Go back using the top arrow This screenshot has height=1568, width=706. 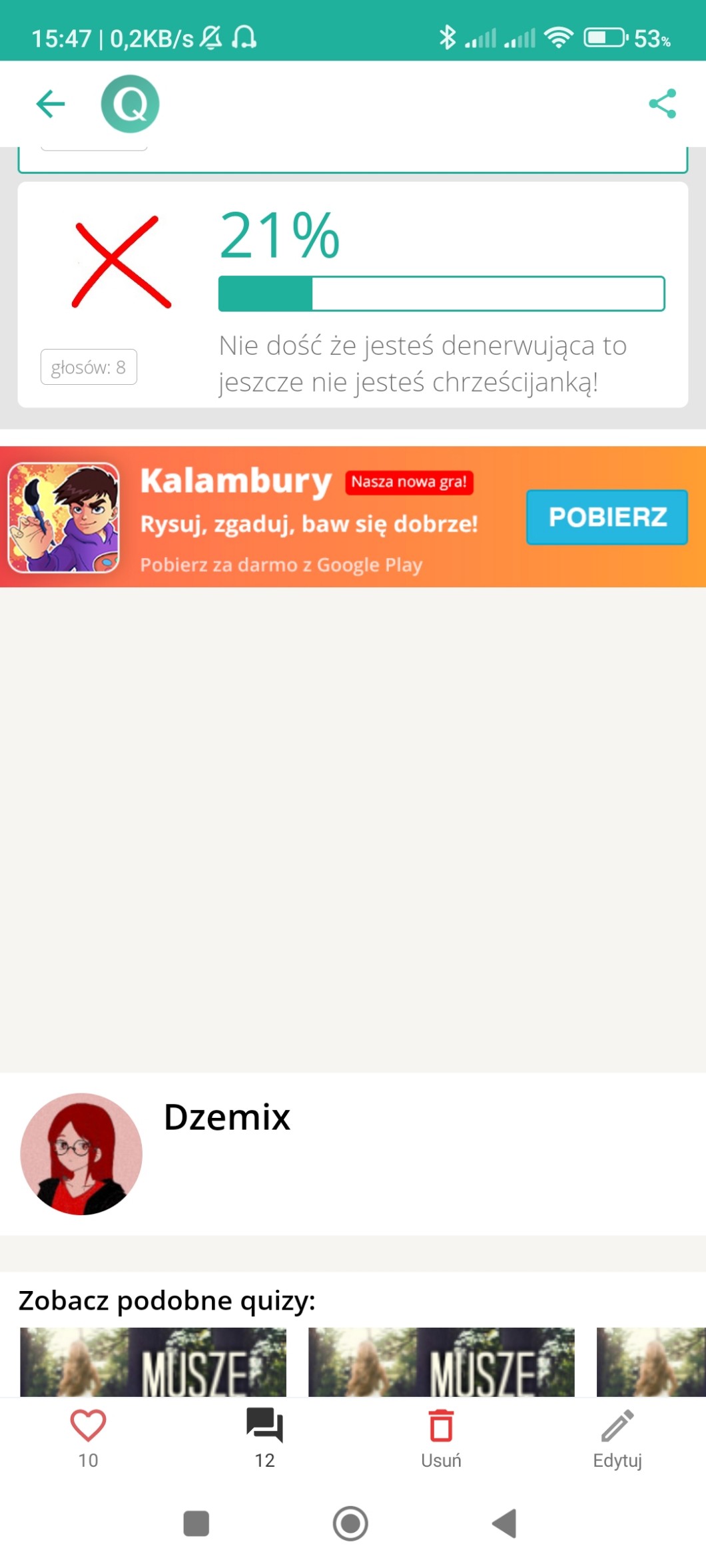coord(51,104)
